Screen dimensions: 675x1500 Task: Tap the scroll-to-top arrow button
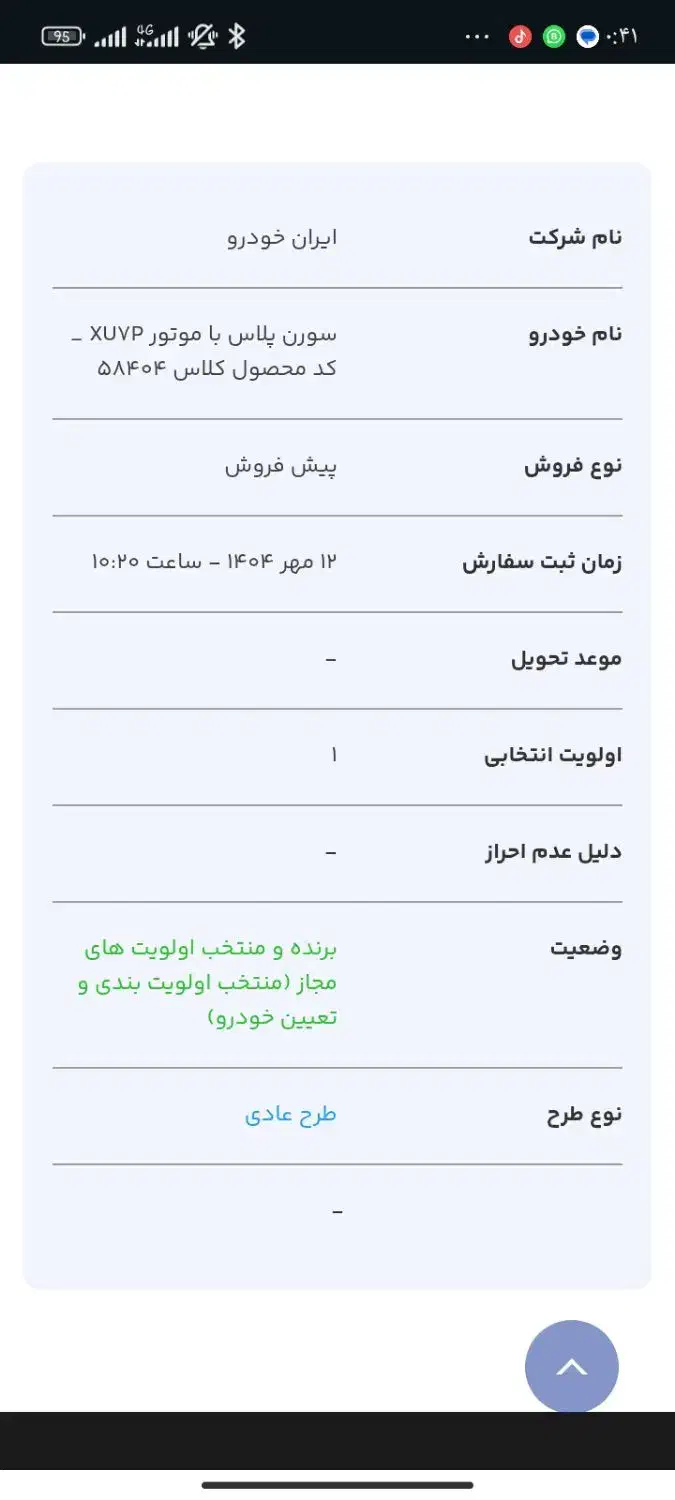571,1366
